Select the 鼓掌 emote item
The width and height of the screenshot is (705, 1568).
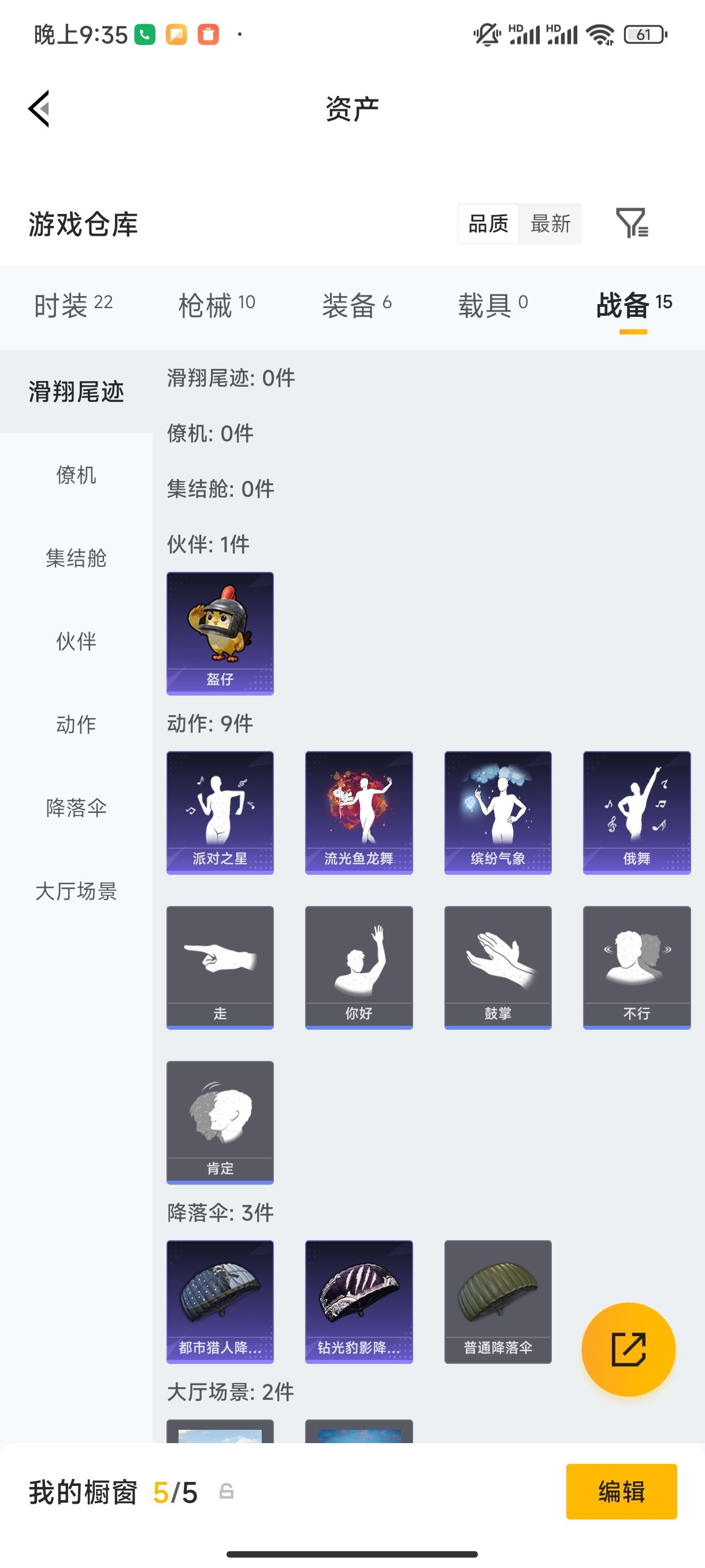pos(498,967)
